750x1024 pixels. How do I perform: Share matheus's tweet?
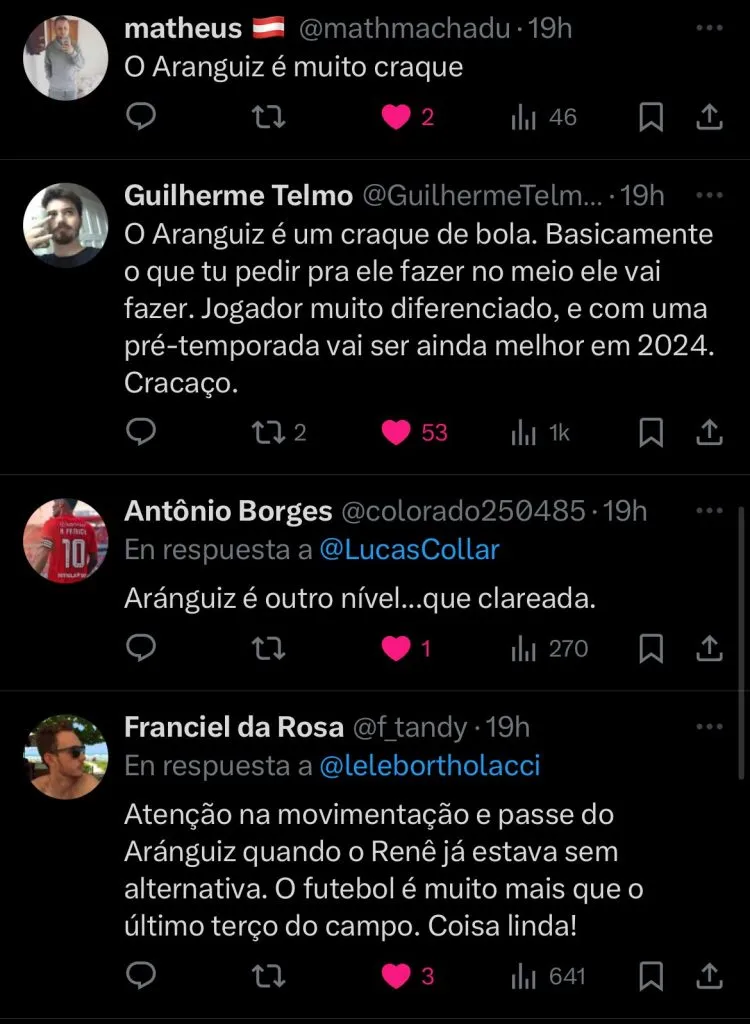(x=708, y=118)
